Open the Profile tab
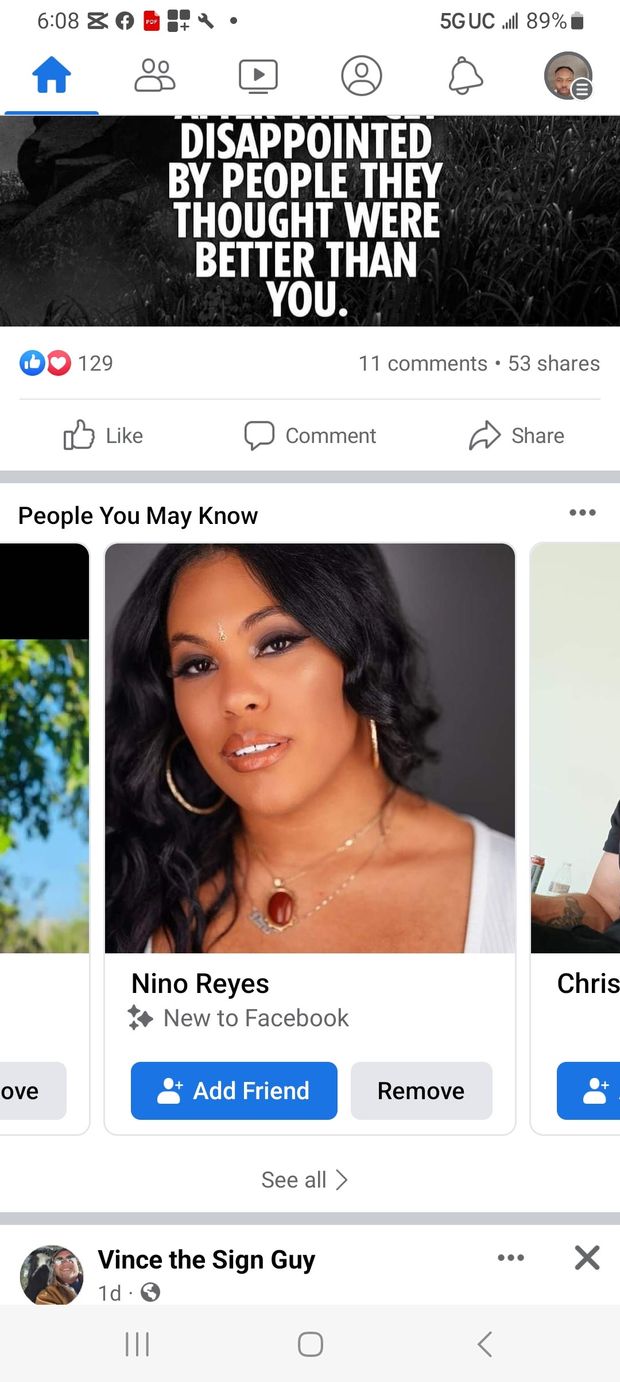Image resolution: width=620 pixels, height=1382 pixels. (361, 76)
